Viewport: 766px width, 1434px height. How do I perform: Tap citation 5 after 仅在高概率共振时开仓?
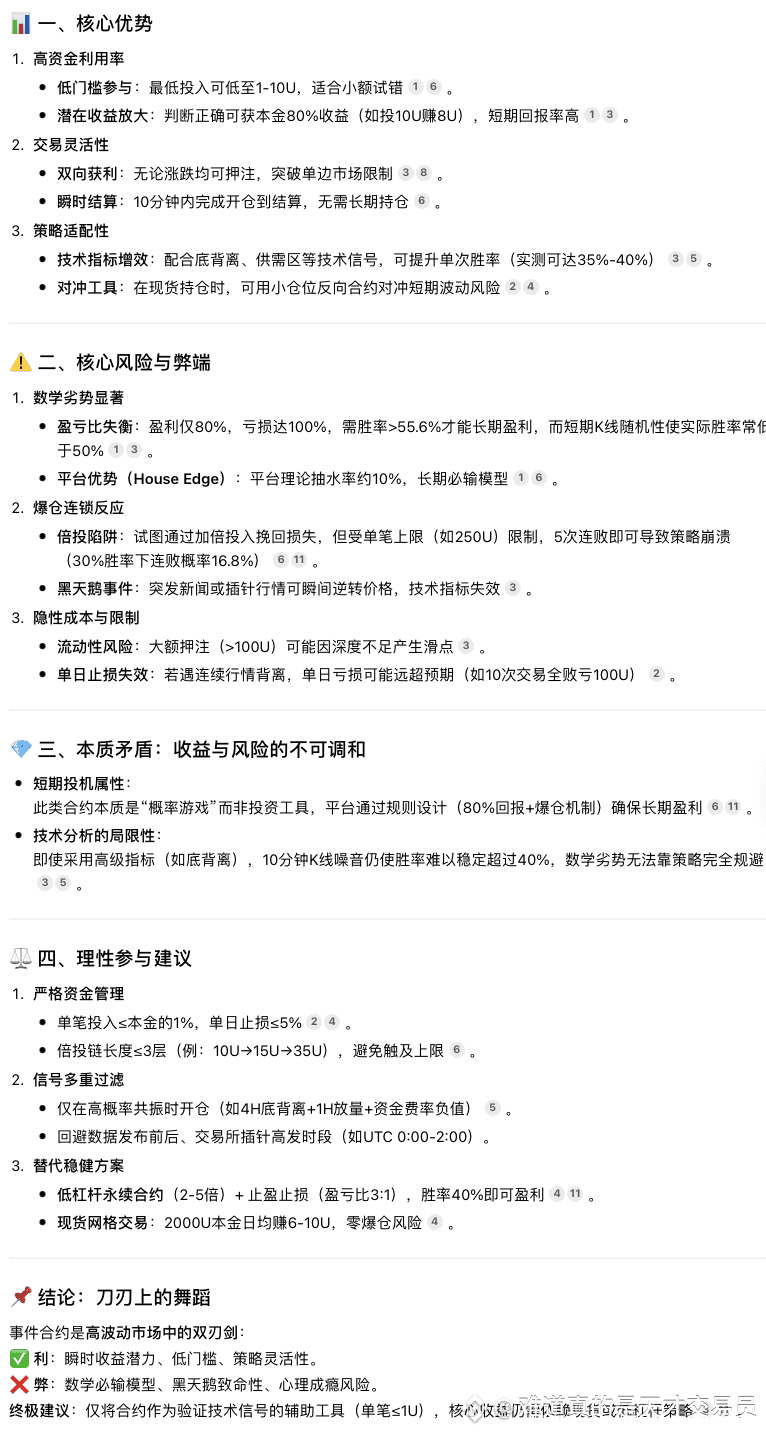[492, 1108]
